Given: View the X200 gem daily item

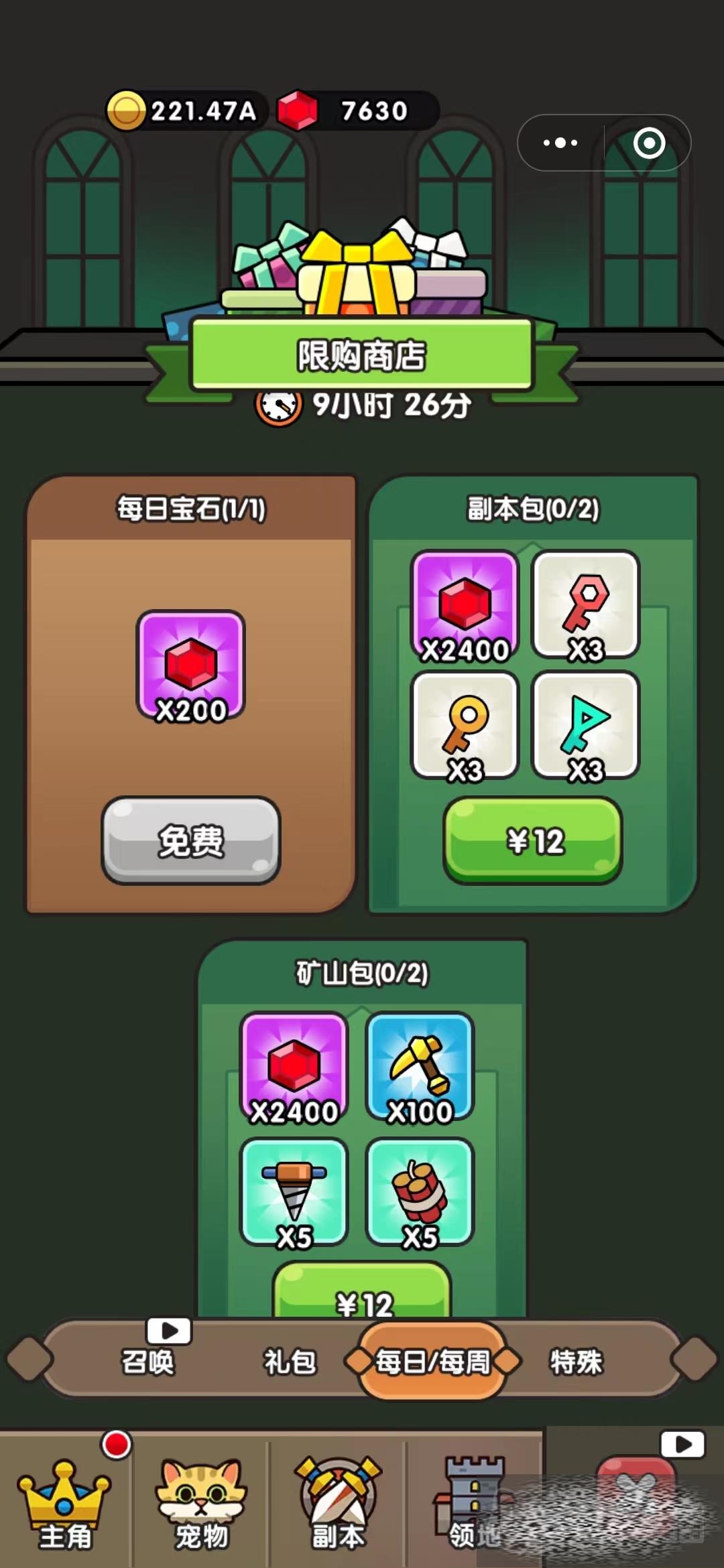Looking at the screenshot, I should [x=191, y=666].
